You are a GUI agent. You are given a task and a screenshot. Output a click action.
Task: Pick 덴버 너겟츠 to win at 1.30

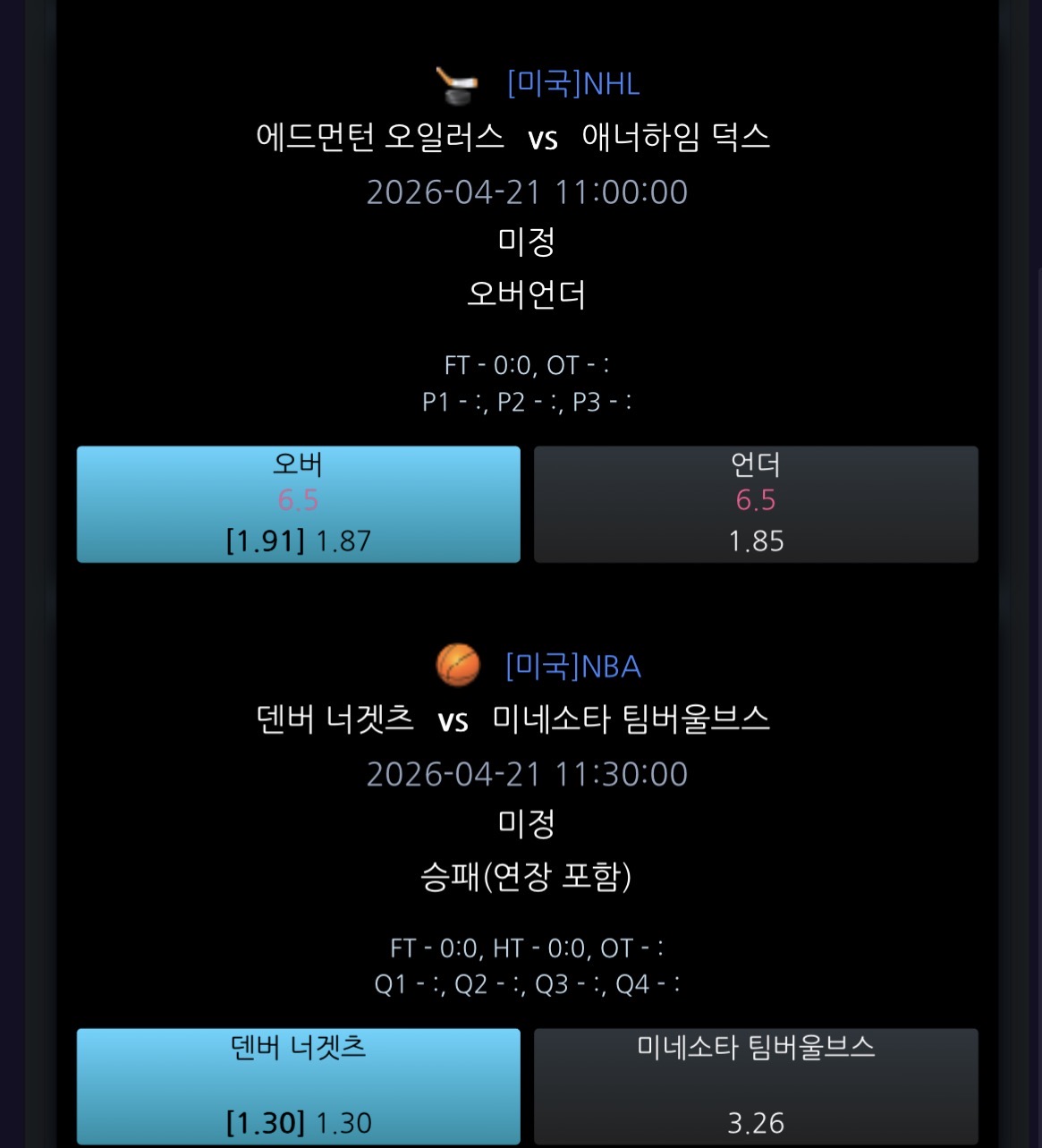298,1086
